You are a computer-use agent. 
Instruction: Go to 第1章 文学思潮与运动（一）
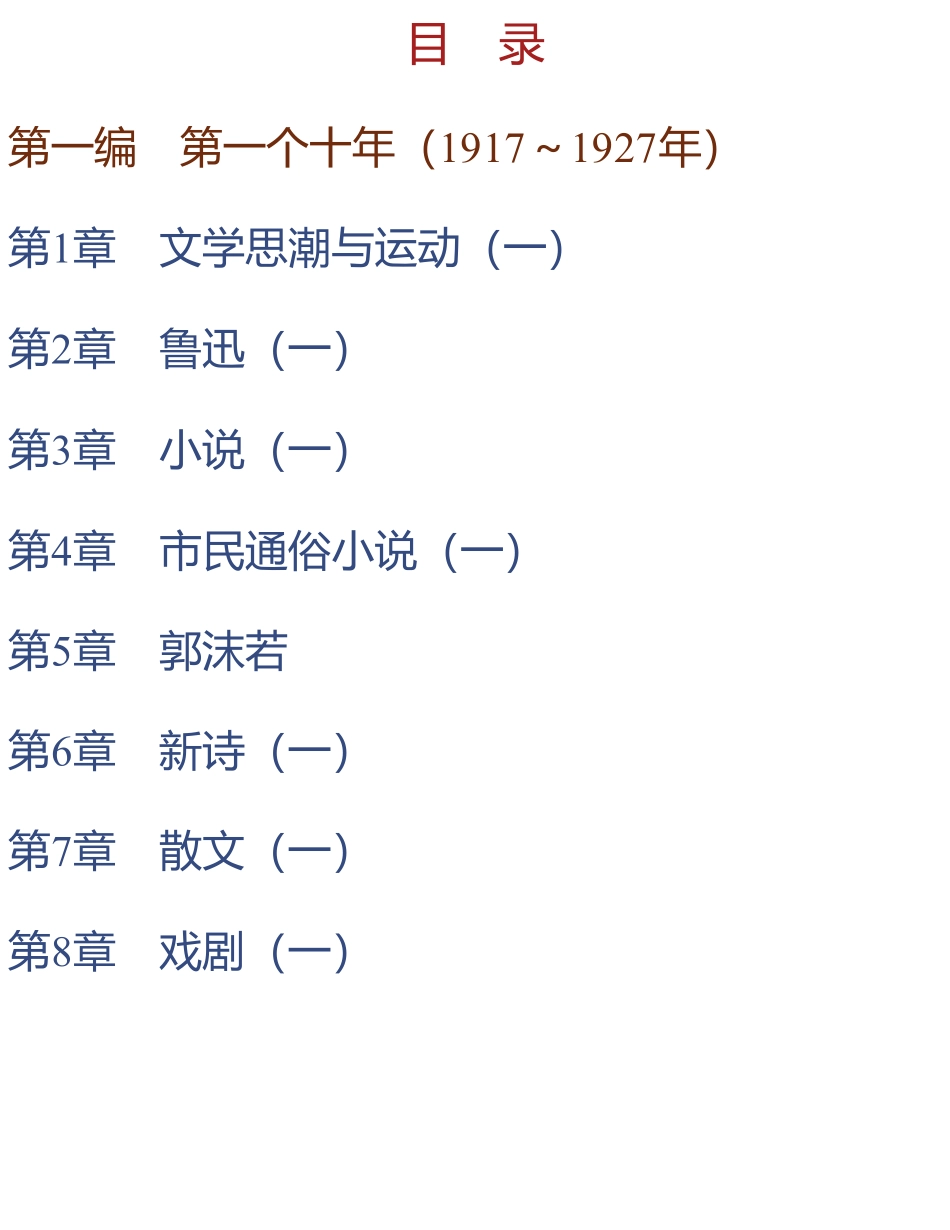tap(288, 249)
